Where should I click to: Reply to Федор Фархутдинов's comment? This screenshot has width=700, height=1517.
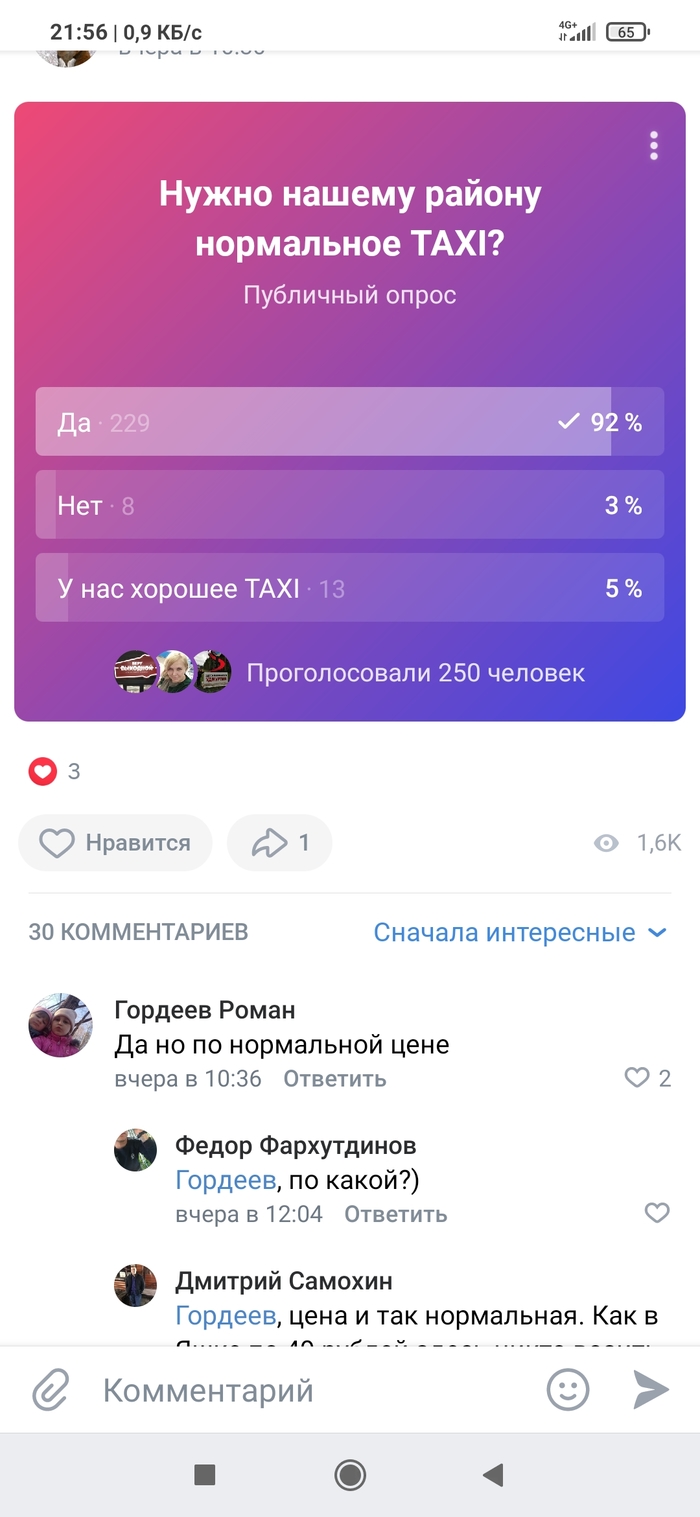click(x=395, y=1214)
